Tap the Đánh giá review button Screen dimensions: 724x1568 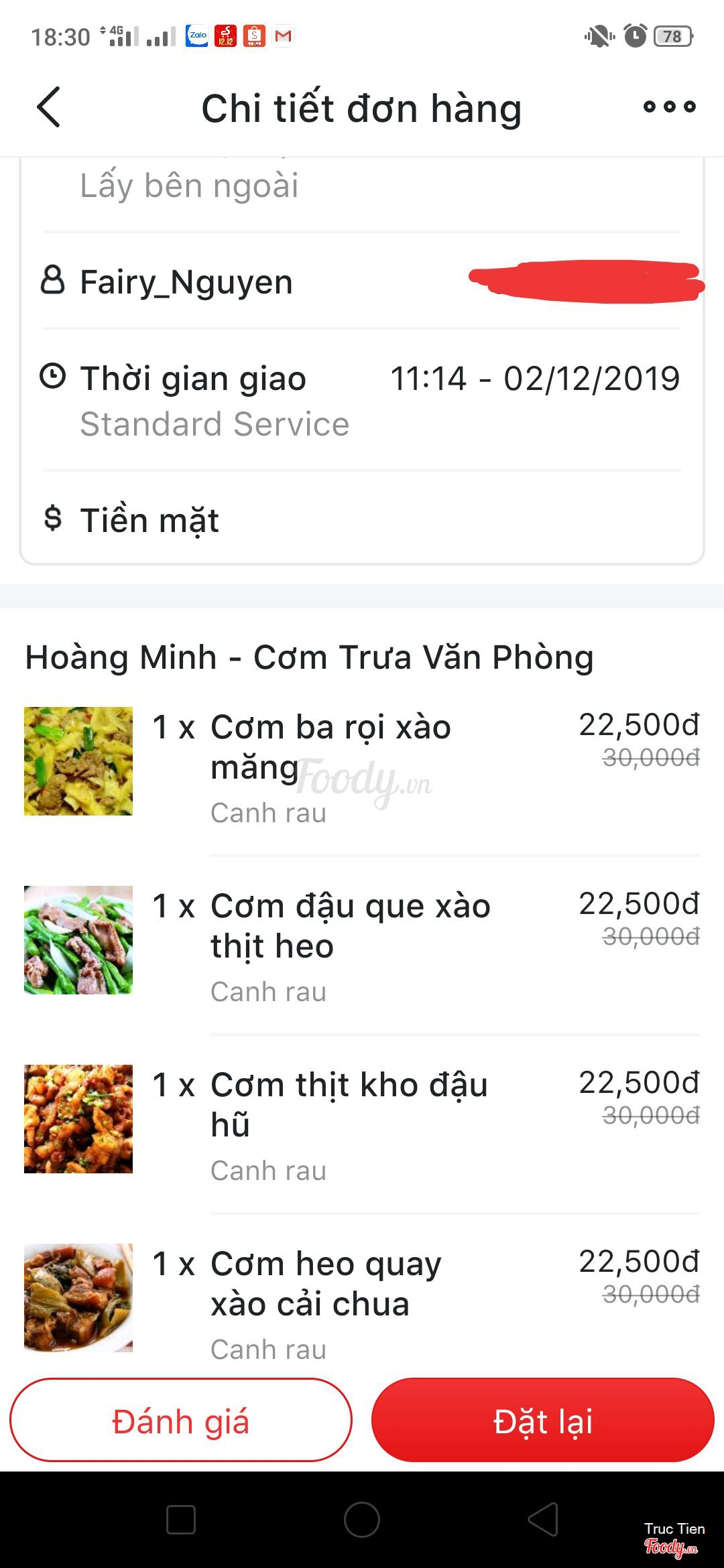(181, 1421)
